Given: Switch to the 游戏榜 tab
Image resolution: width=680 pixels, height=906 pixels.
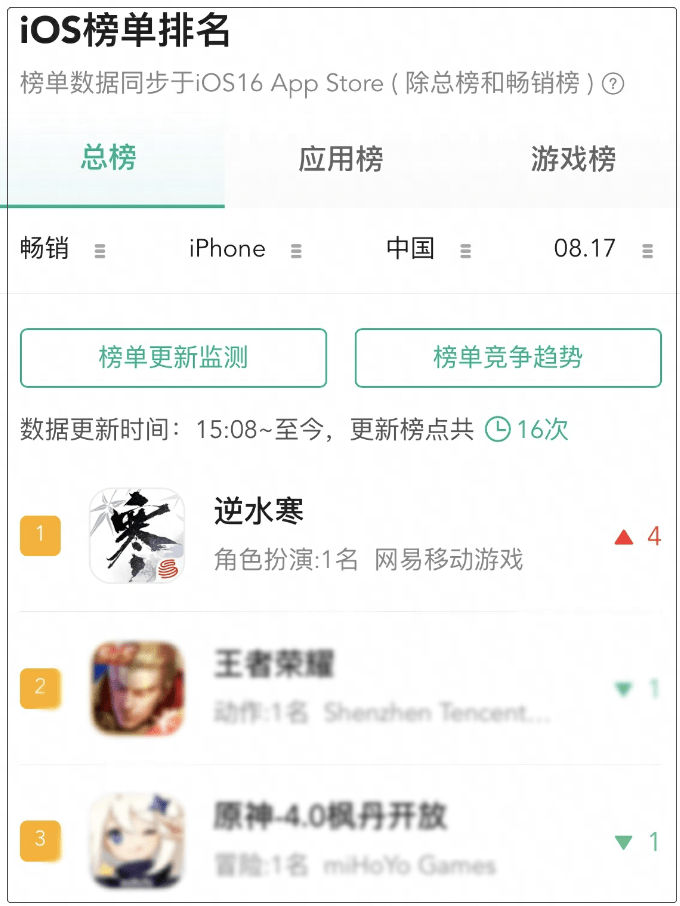Looking at the screenshot, I should (572, 159).
